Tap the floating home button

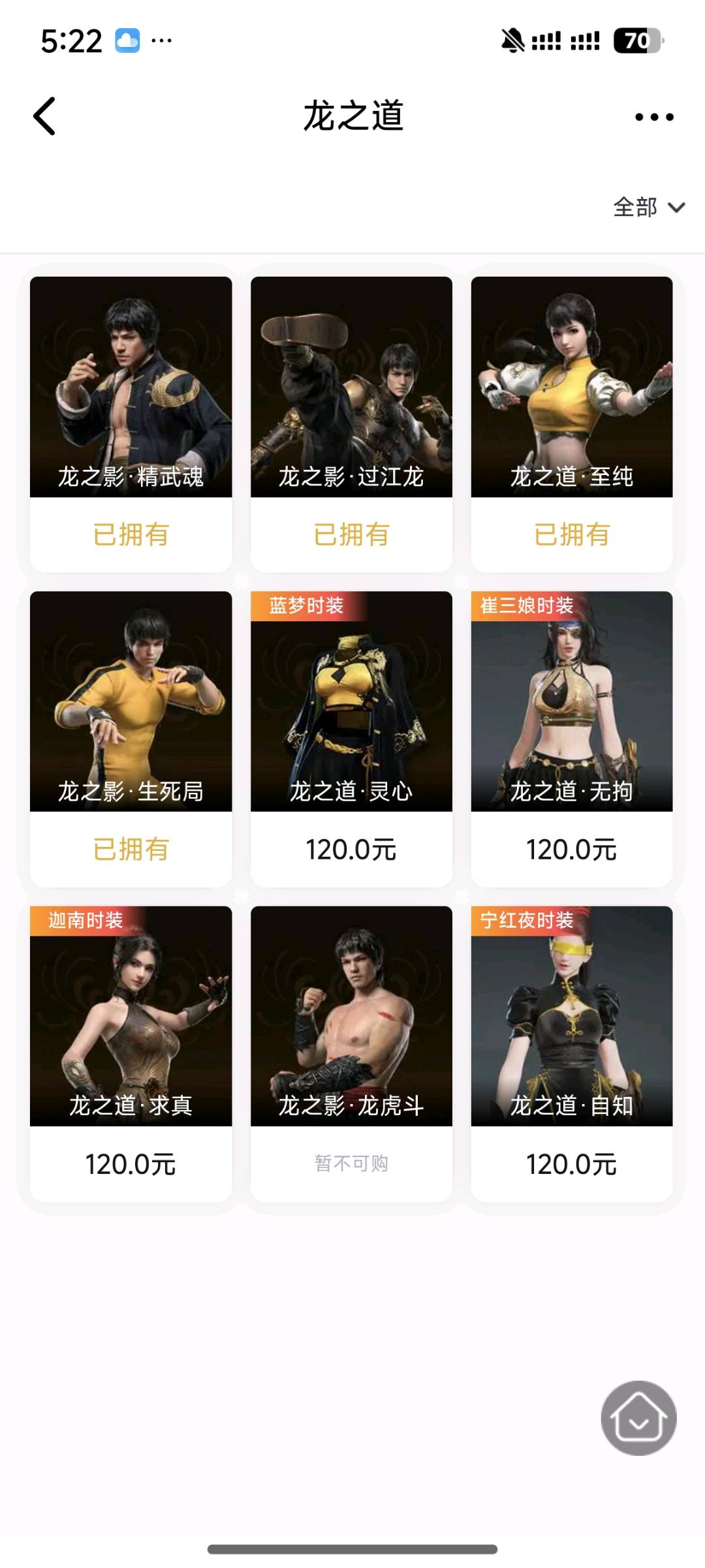[x=638, y=1418]
